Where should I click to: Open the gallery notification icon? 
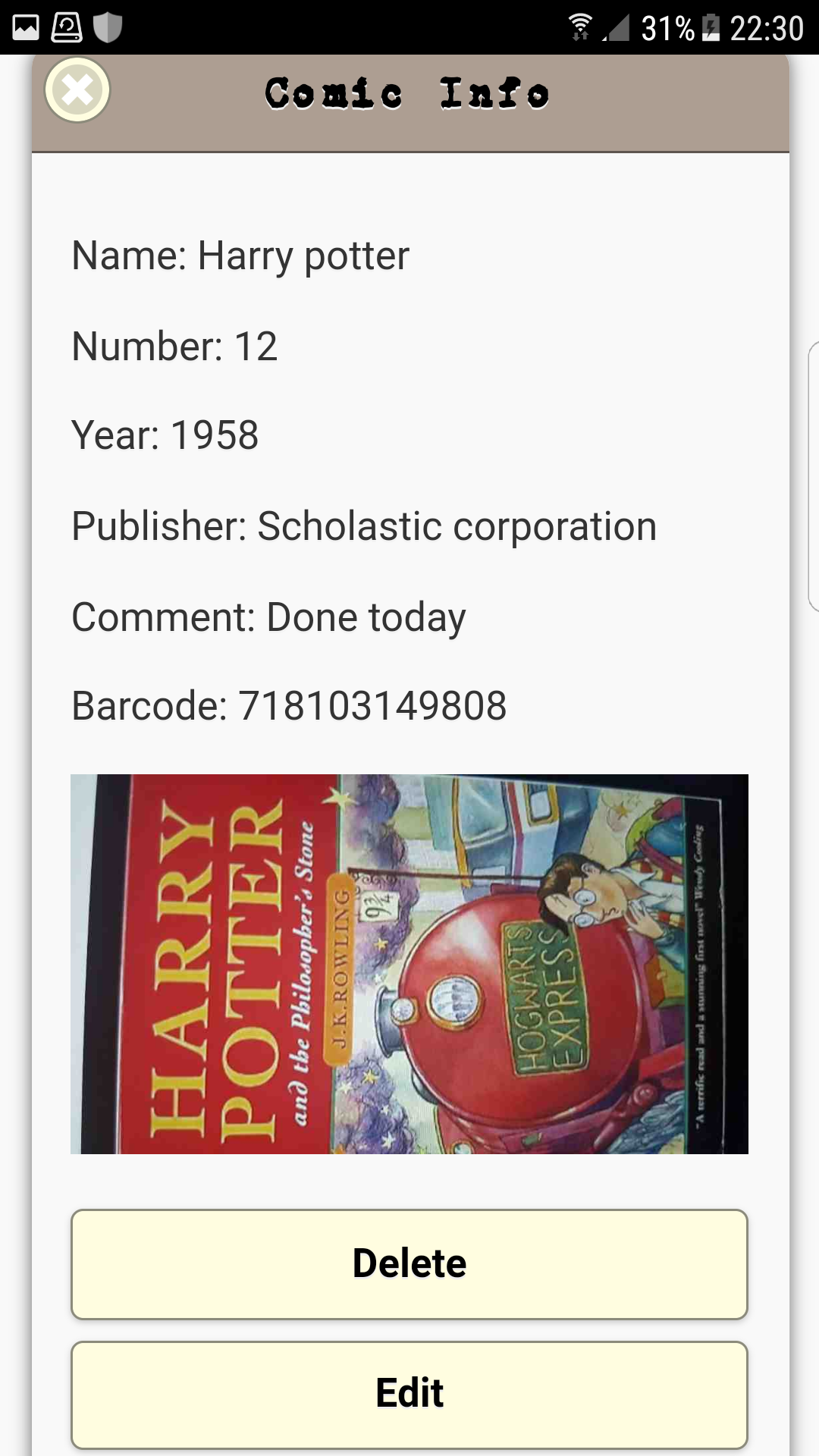point(26,25)
